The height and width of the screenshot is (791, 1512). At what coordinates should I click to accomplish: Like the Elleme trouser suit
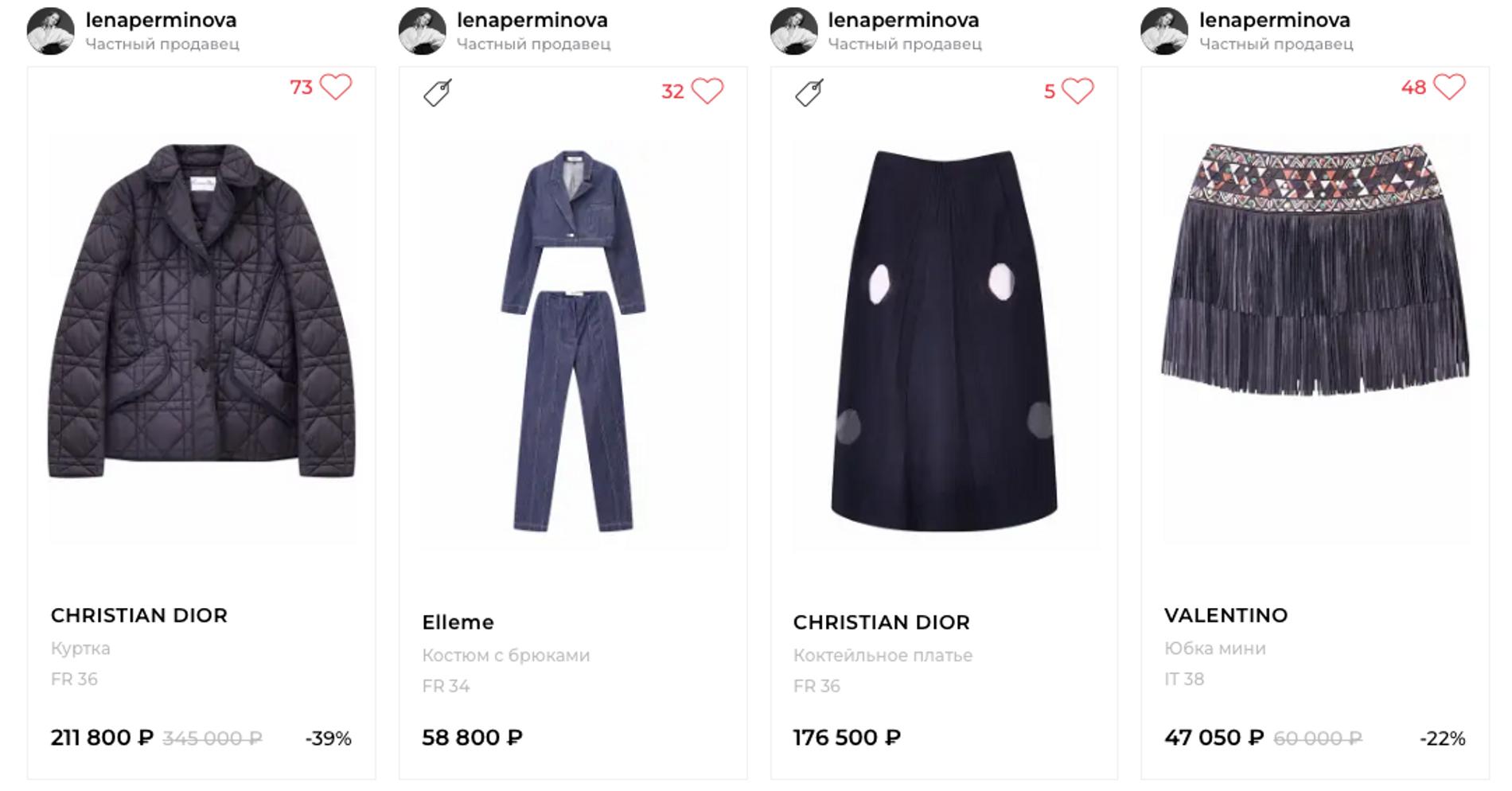tap(707, 91)
